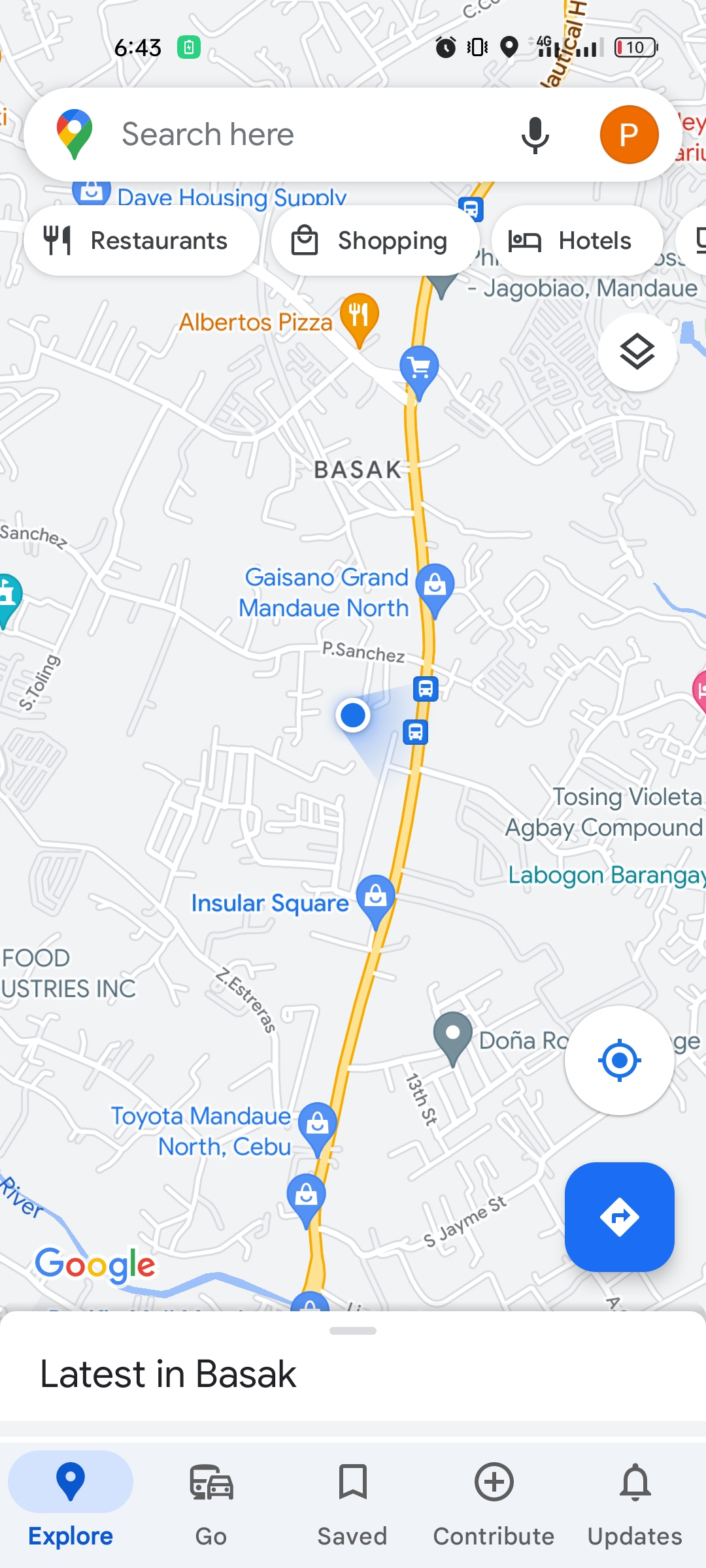
Task: Tap the Search here field
Action: [294, 135]
